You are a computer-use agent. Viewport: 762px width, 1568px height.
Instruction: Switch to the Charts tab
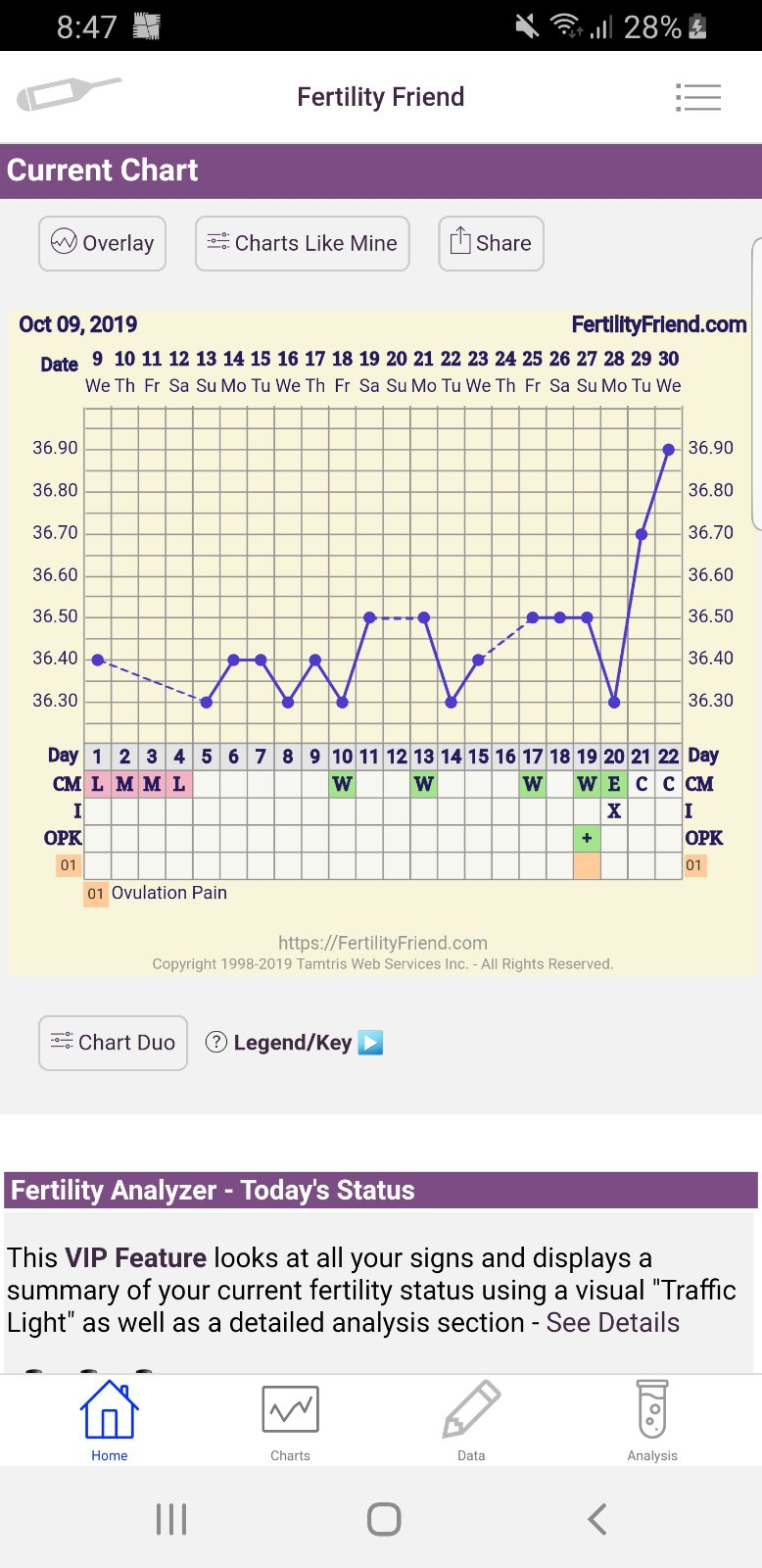pos(290,1421)
